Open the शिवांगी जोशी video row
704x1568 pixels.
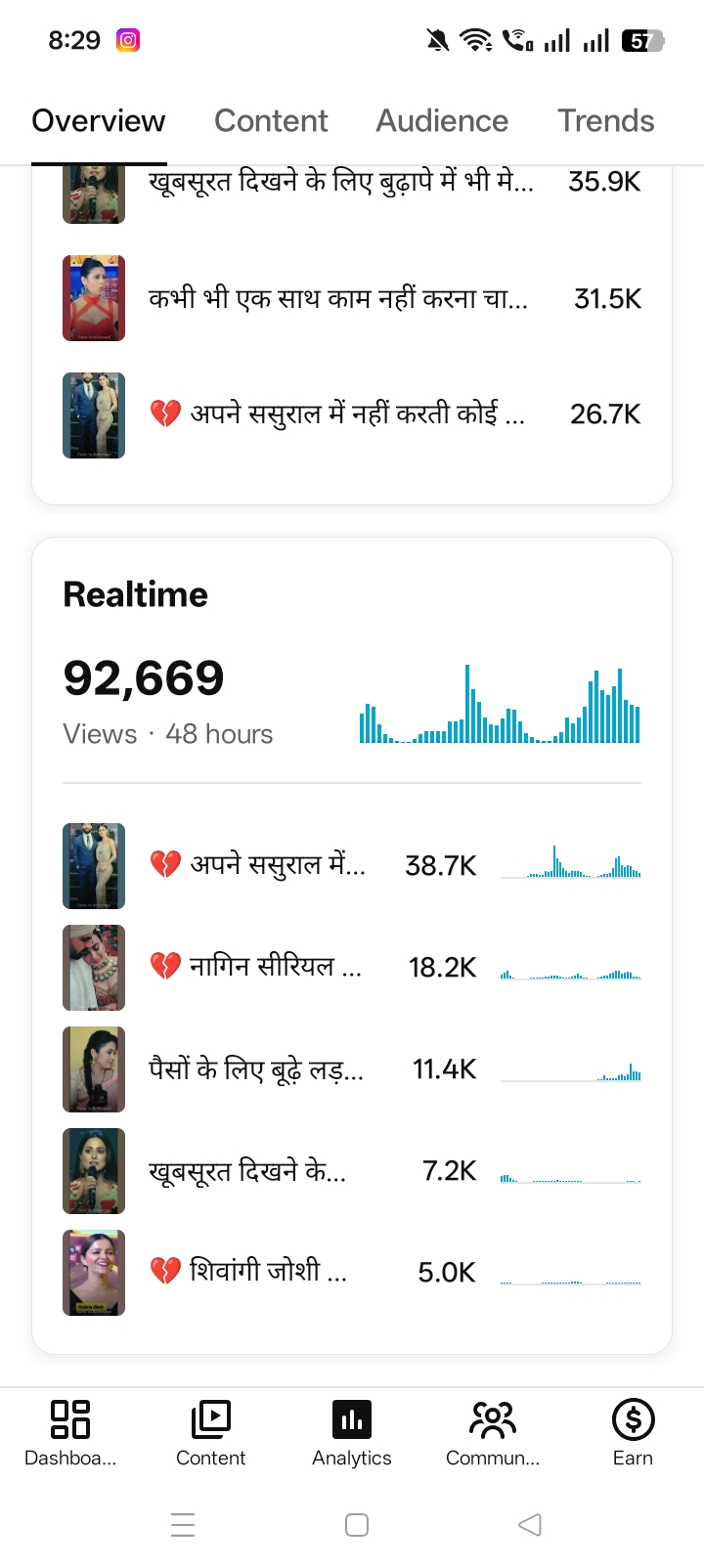pos(352,1273)
